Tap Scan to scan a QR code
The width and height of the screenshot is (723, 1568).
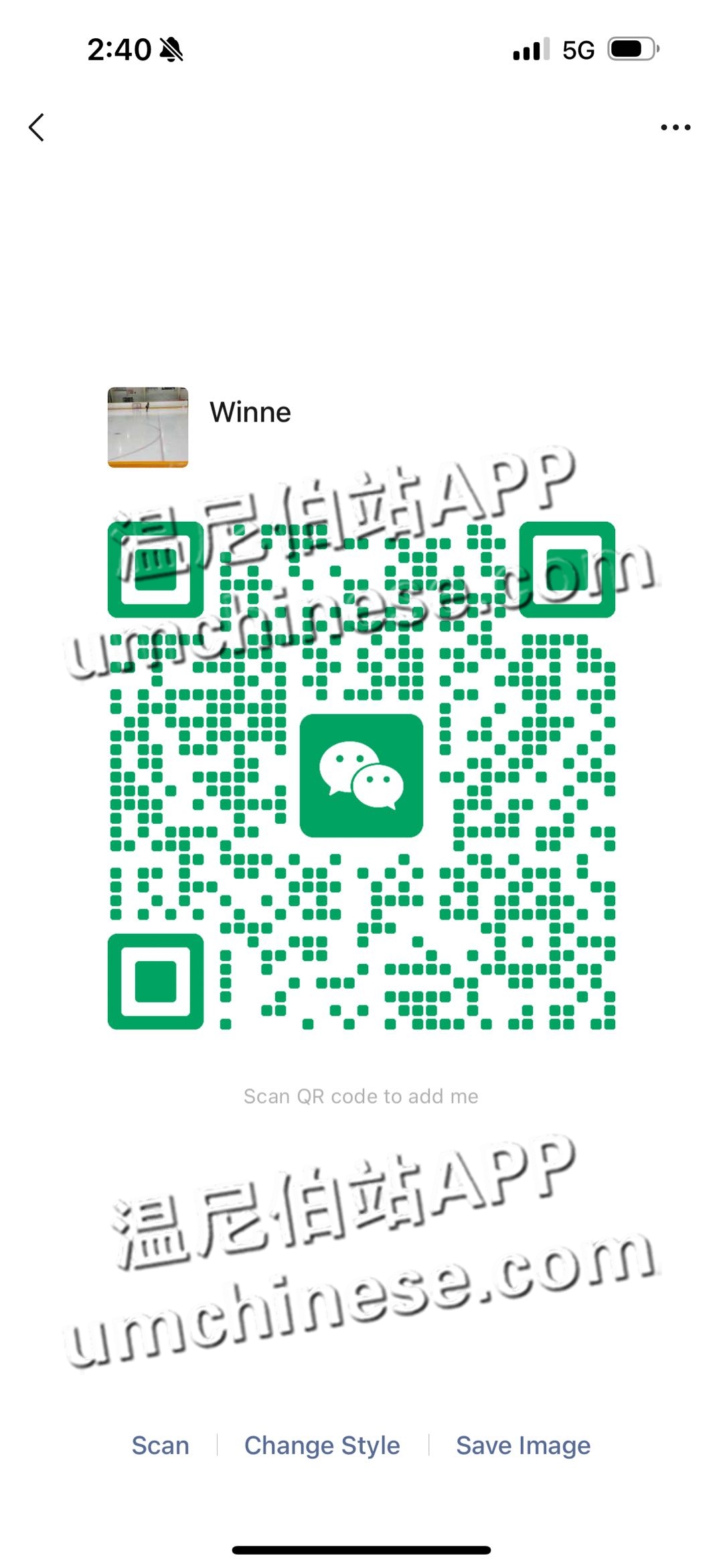160,1445
